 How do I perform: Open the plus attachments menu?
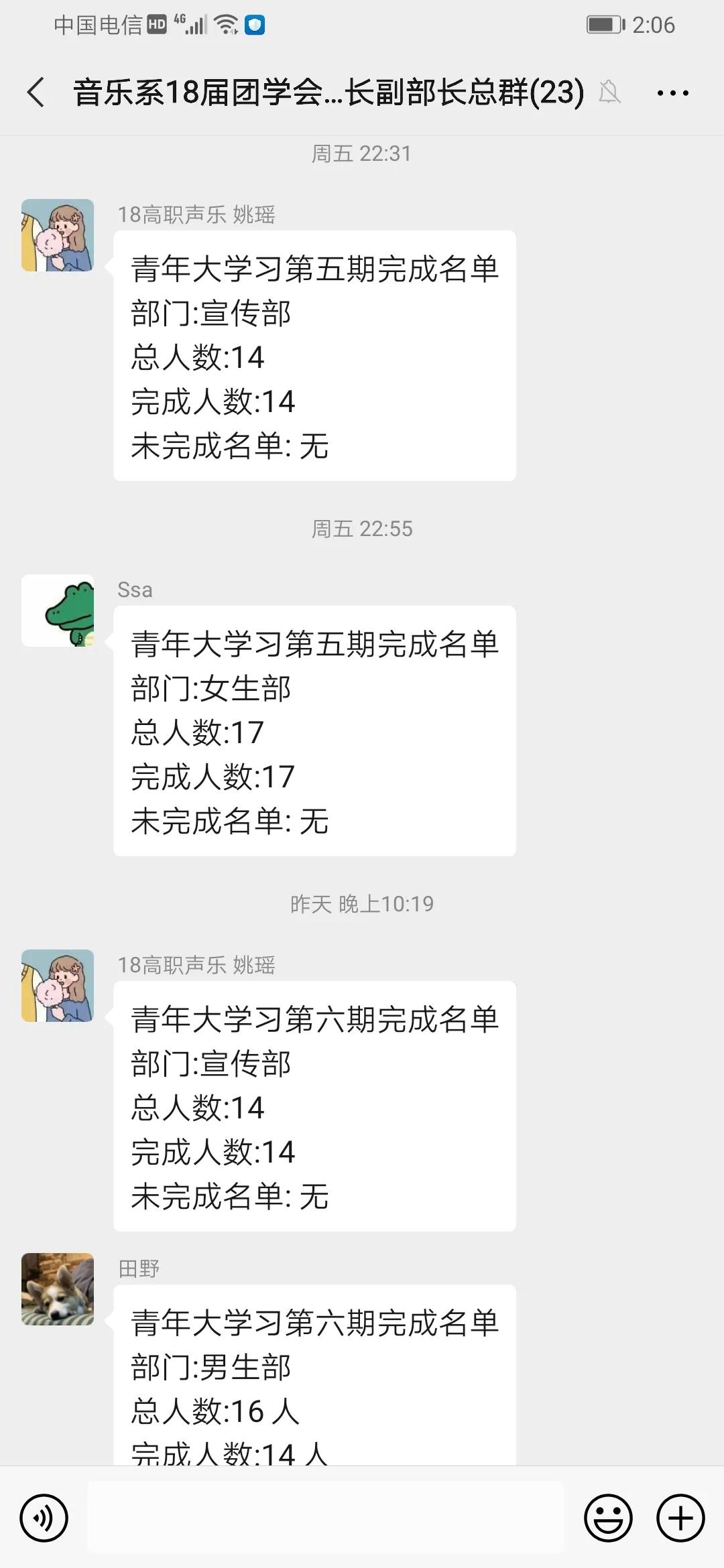[680, 1518]
